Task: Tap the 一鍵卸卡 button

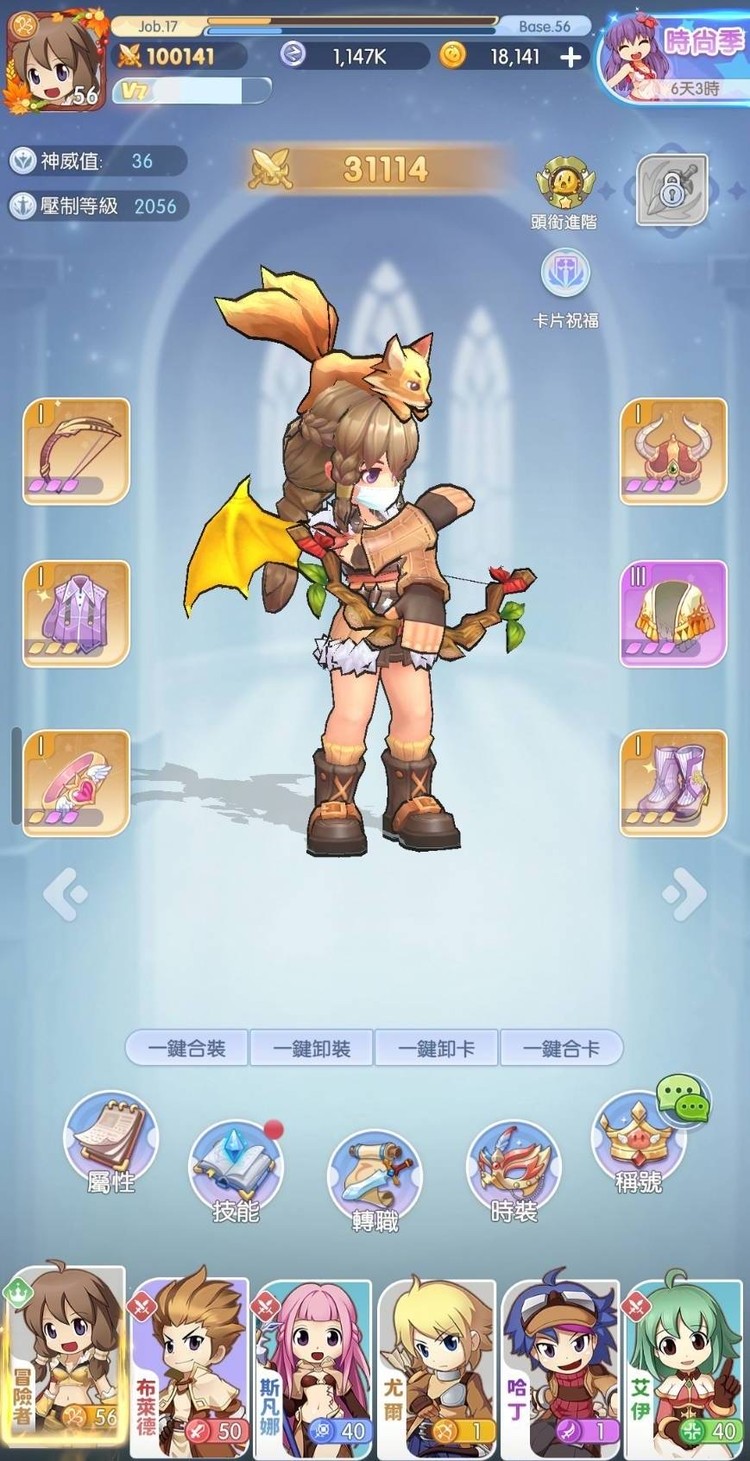Action: pos(436,1048)
